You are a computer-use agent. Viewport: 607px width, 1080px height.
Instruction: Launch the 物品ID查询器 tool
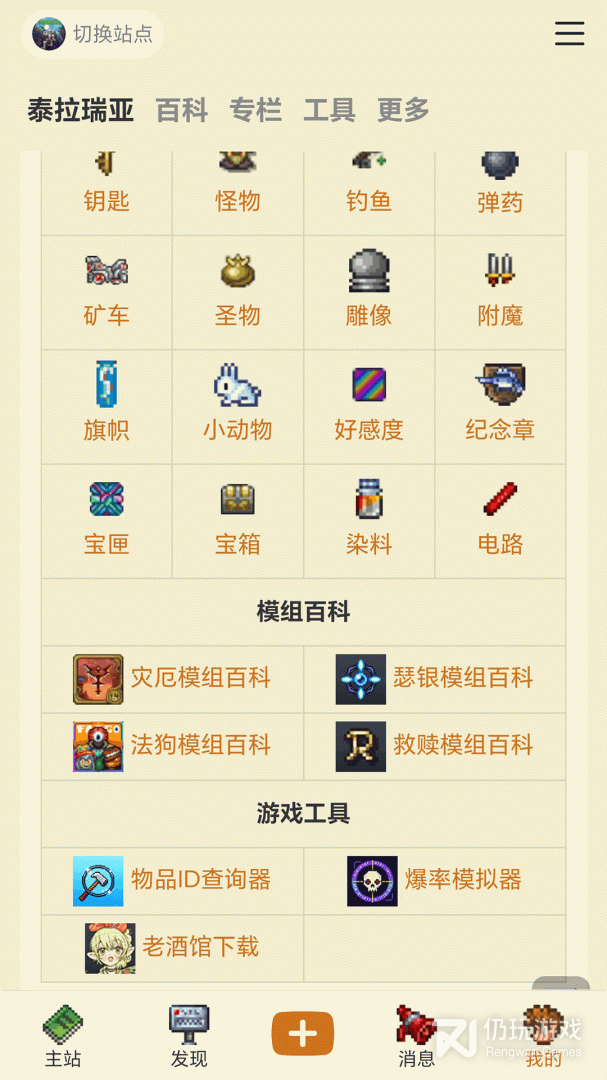[x=172, y=880]
